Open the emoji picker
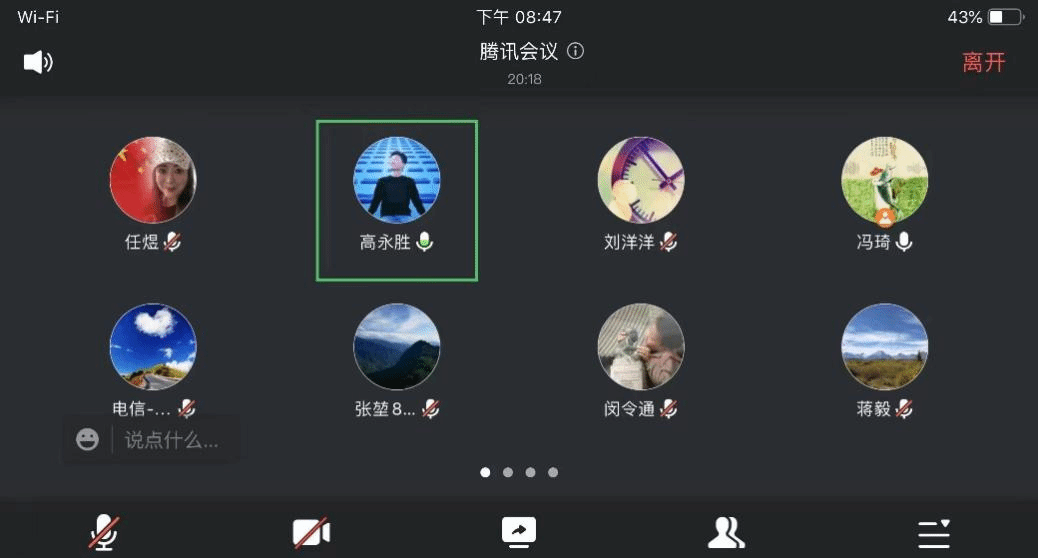The image size is (1038, 558). 88,440
